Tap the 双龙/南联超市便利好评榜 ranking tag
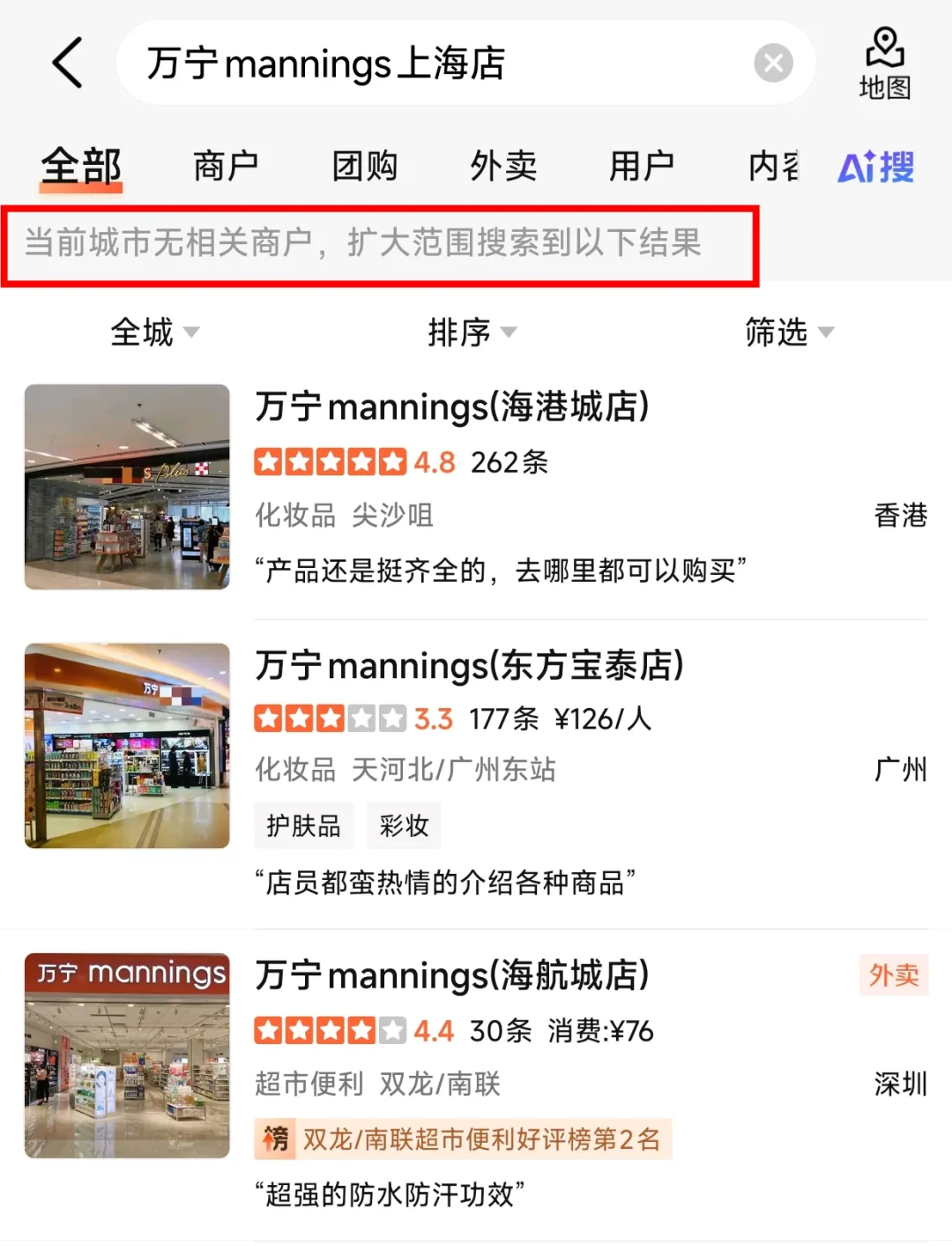 click(x=464, y=1139)
